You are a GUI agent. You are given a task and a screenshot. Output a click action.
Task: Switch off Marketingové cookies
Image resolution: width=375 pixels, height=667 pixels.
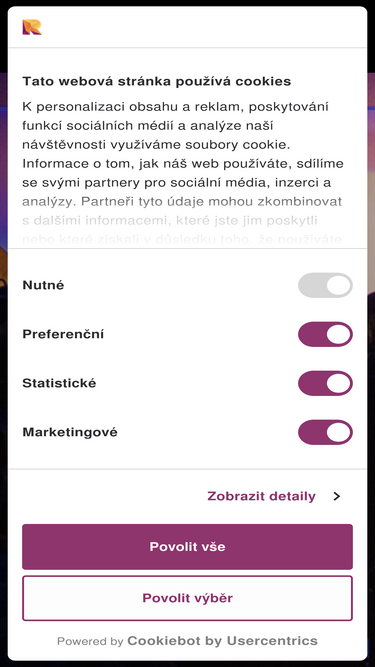pyautogui.click(x=325, y=432)
